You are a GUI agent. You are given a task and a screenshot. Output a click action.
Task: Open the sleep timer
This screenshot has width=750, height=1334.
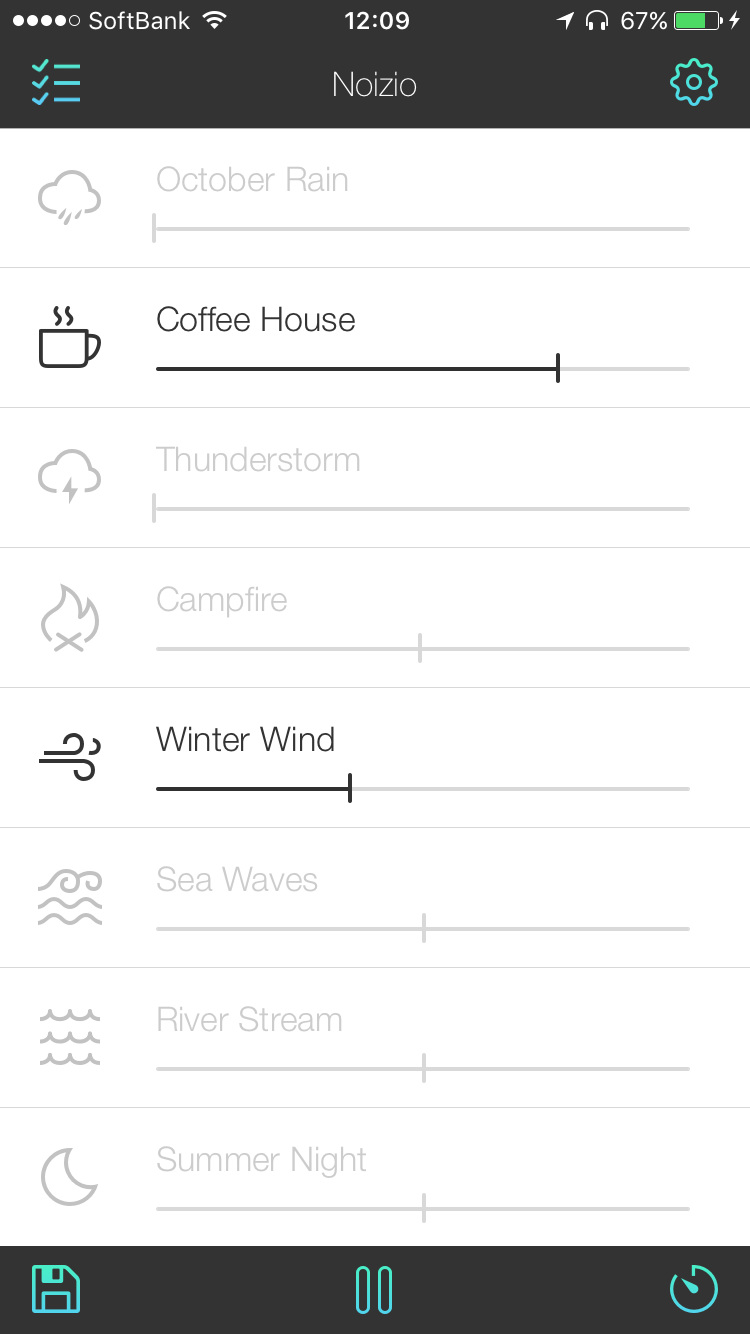[693, 1289]
